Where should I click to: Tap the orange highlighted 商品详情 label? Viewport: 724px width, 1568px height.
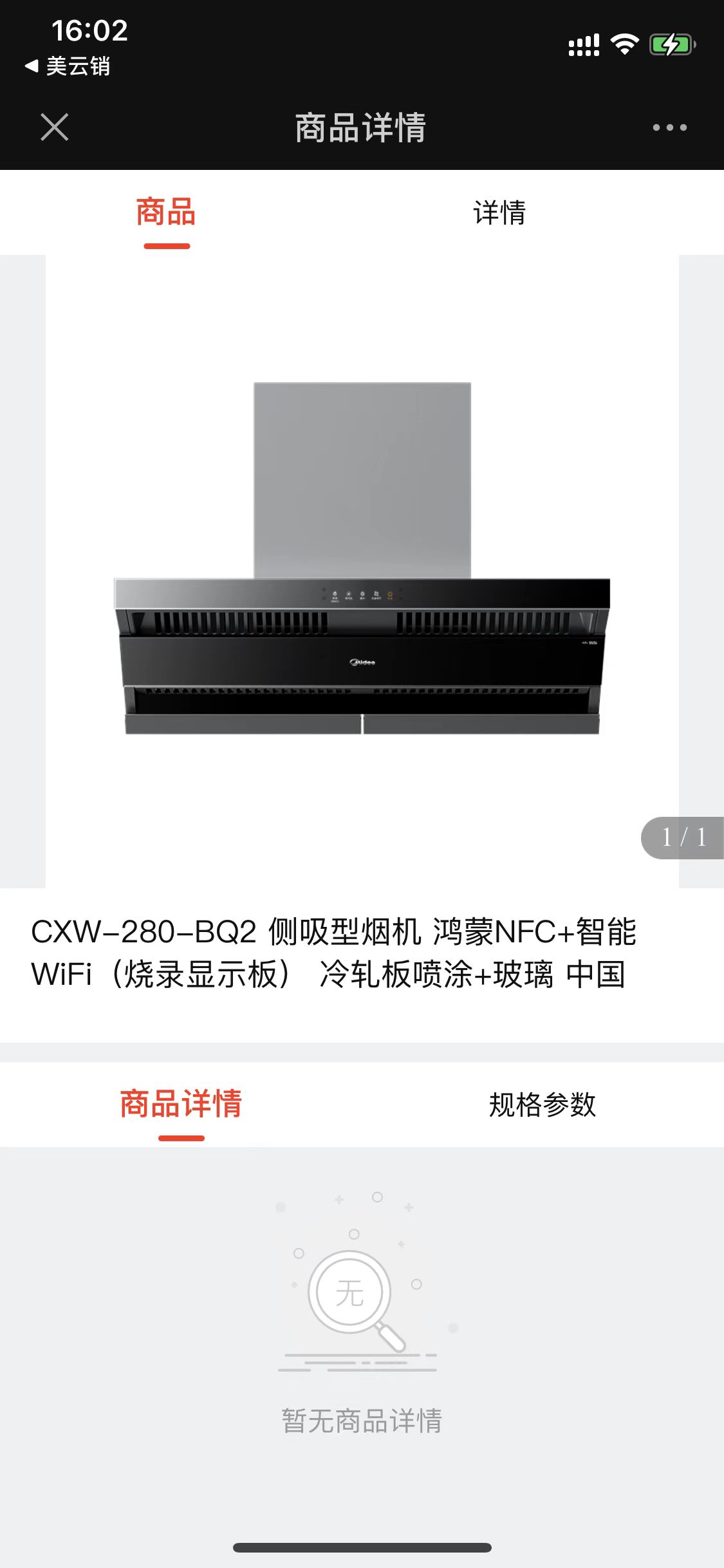click(x=181, y=1104)
